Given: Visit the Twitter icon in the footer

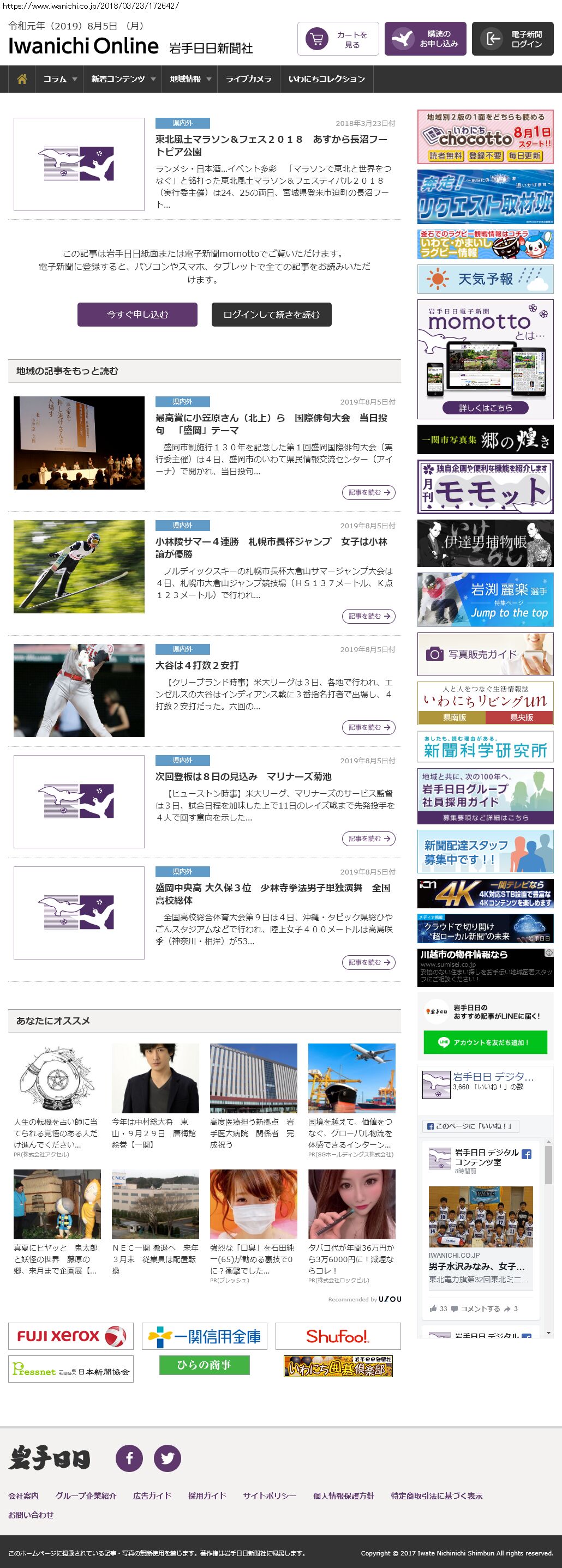Looking at the screenshot, I should click(x=168, y=1458).
